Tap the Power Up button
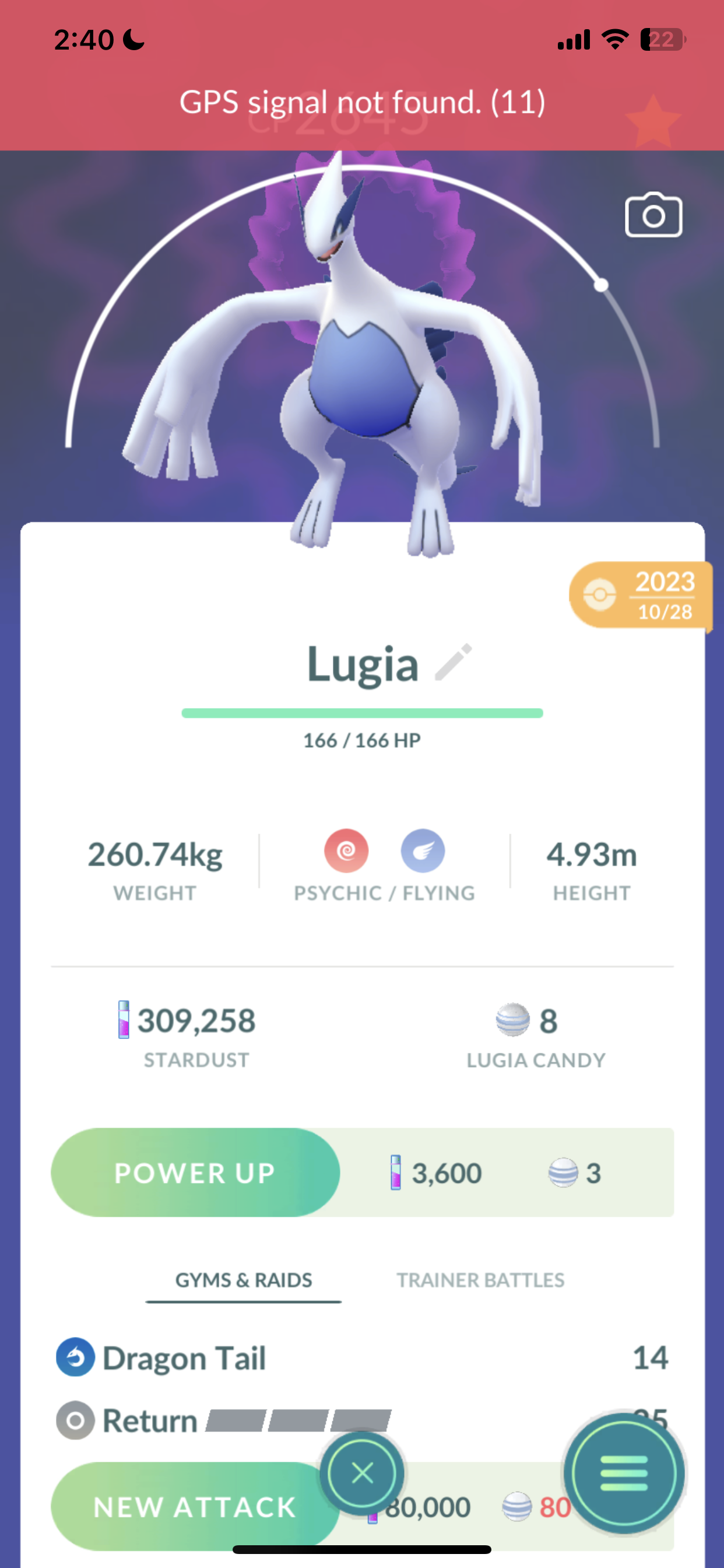 tap(195, 1172)
